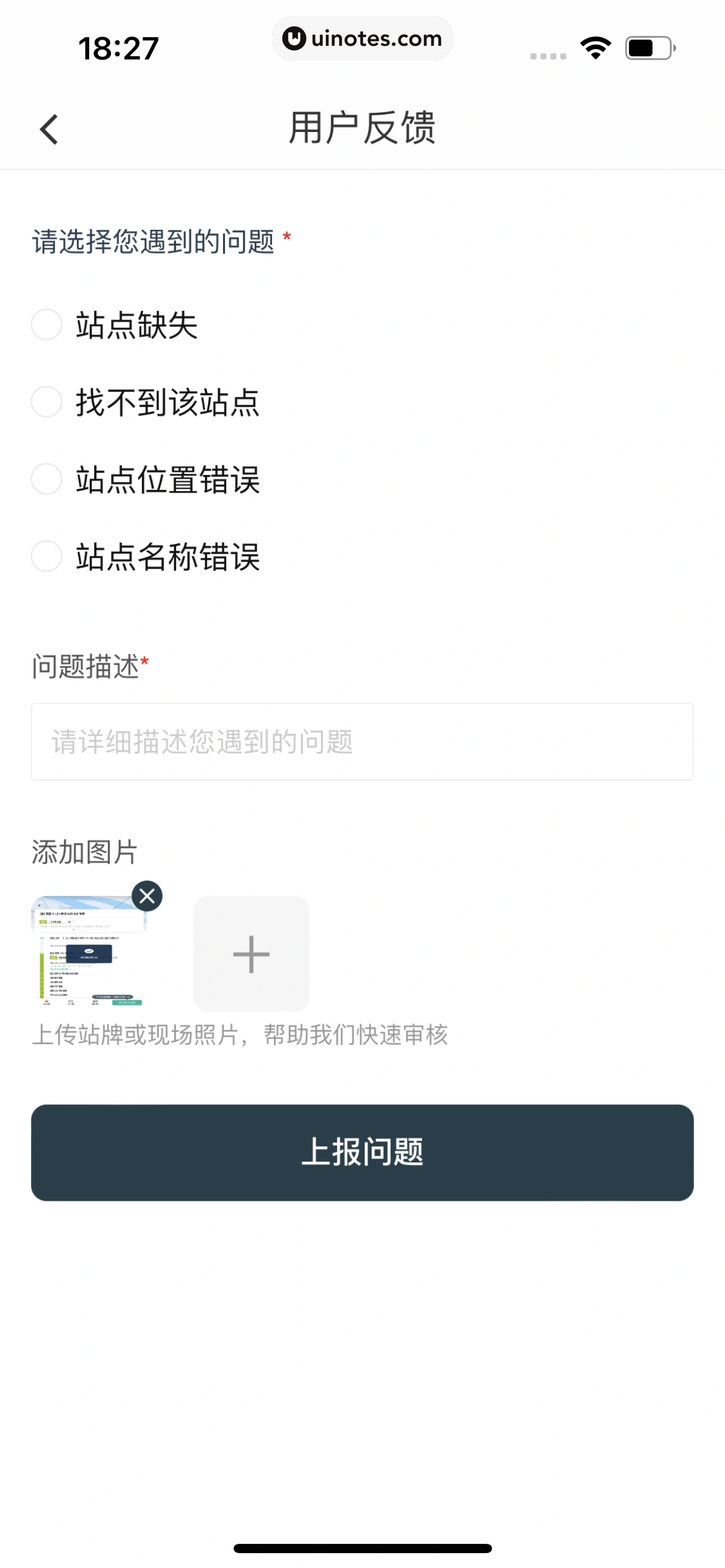The height and width of the screenshot is (1568, 725).
Task: Tap the 添加图片 section label
Action: pos(84,852)
